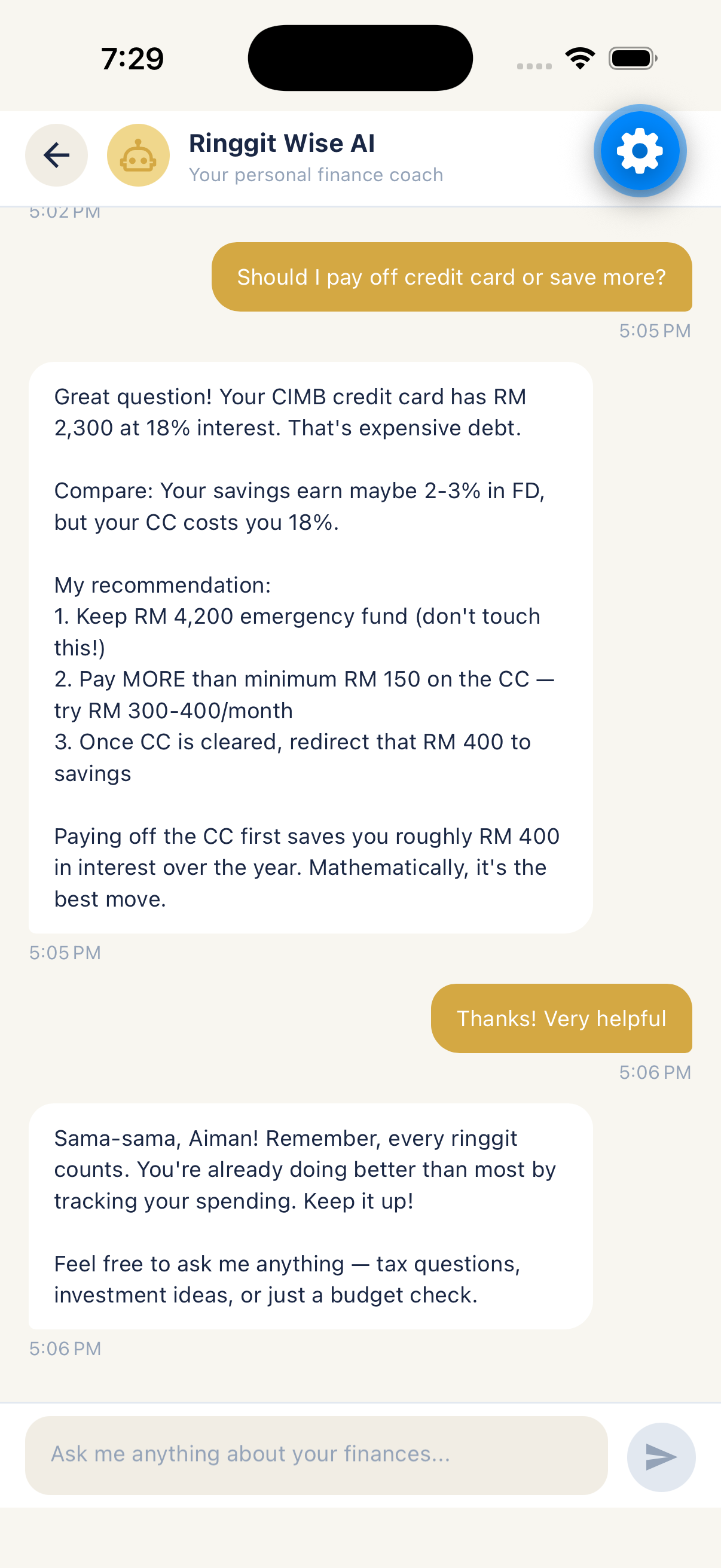721x1568 pixels.
Task: Tap the 'Your personal finance coach' subtitle
Action: click(316, 175)
